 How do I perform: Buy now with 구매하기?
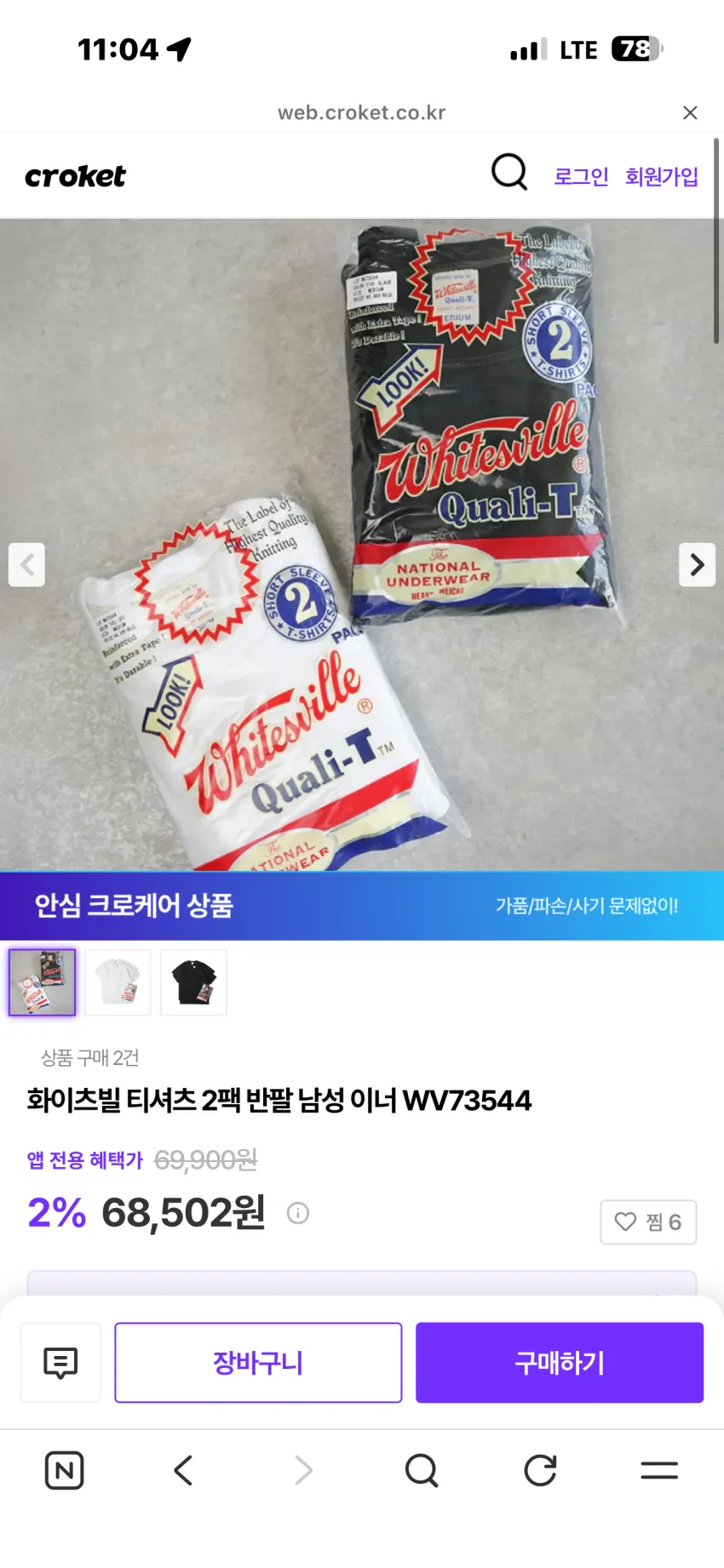coord(560,1362)
